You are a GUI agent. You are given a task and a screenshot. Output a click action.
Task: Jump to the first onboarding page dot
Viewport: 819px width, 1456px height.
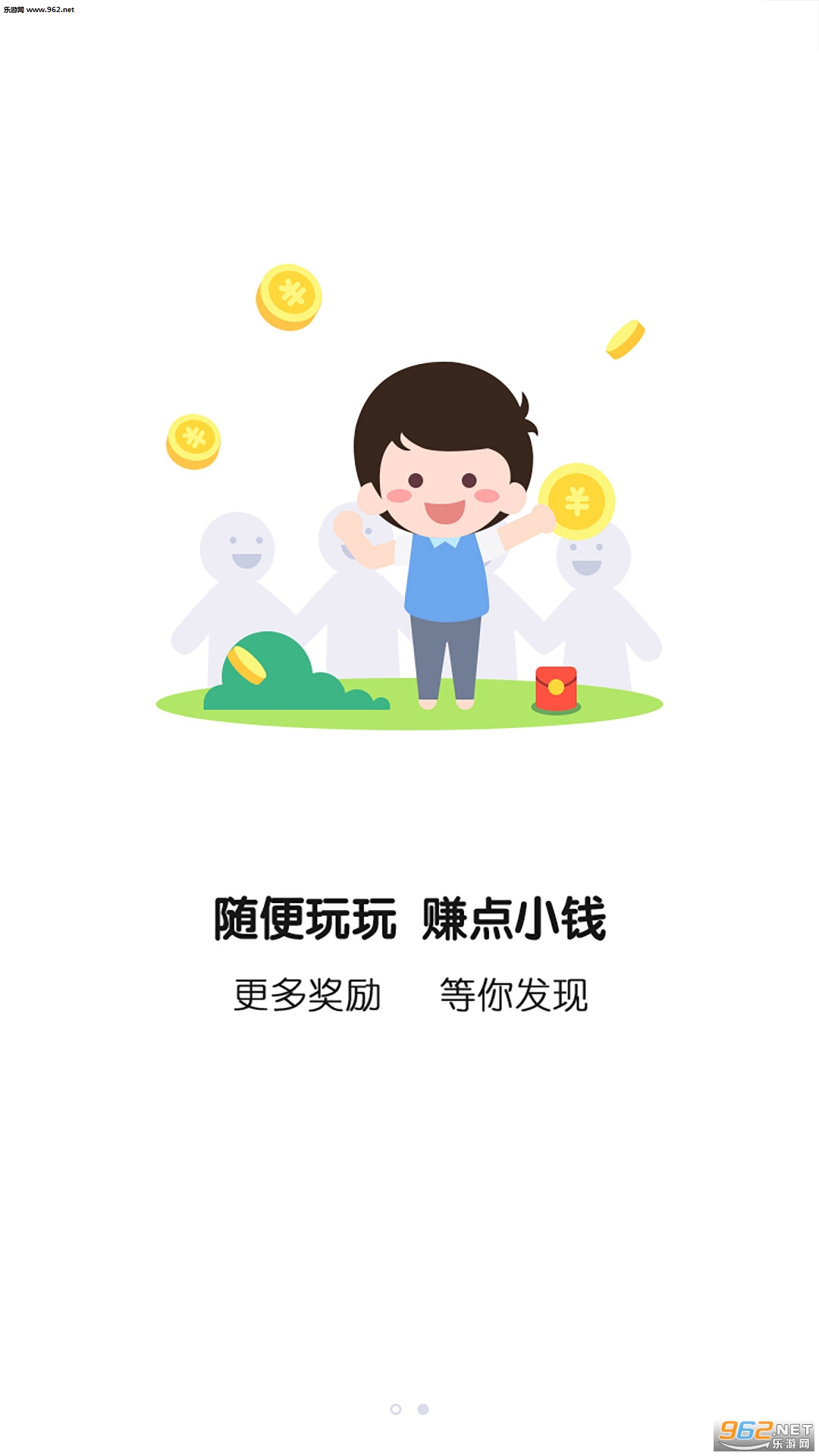(x=396, y=1409)
